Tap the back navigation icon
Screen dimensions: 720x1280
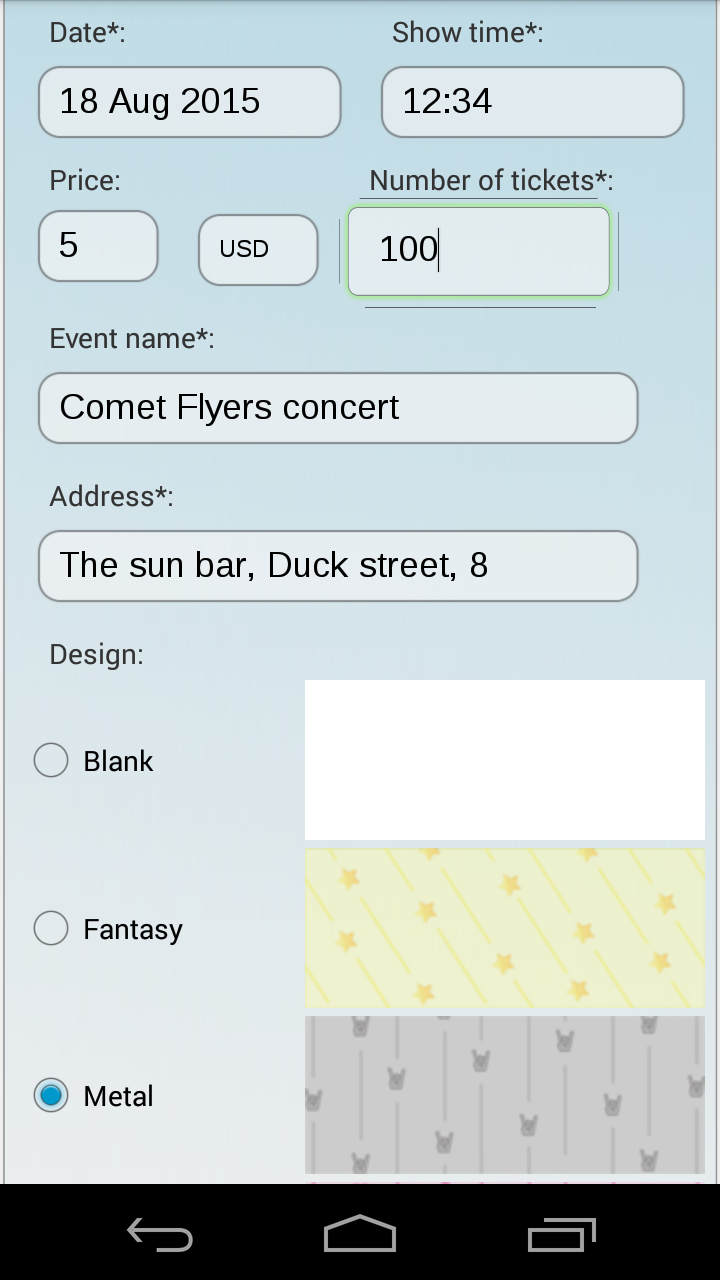[x=158, y=1235]
